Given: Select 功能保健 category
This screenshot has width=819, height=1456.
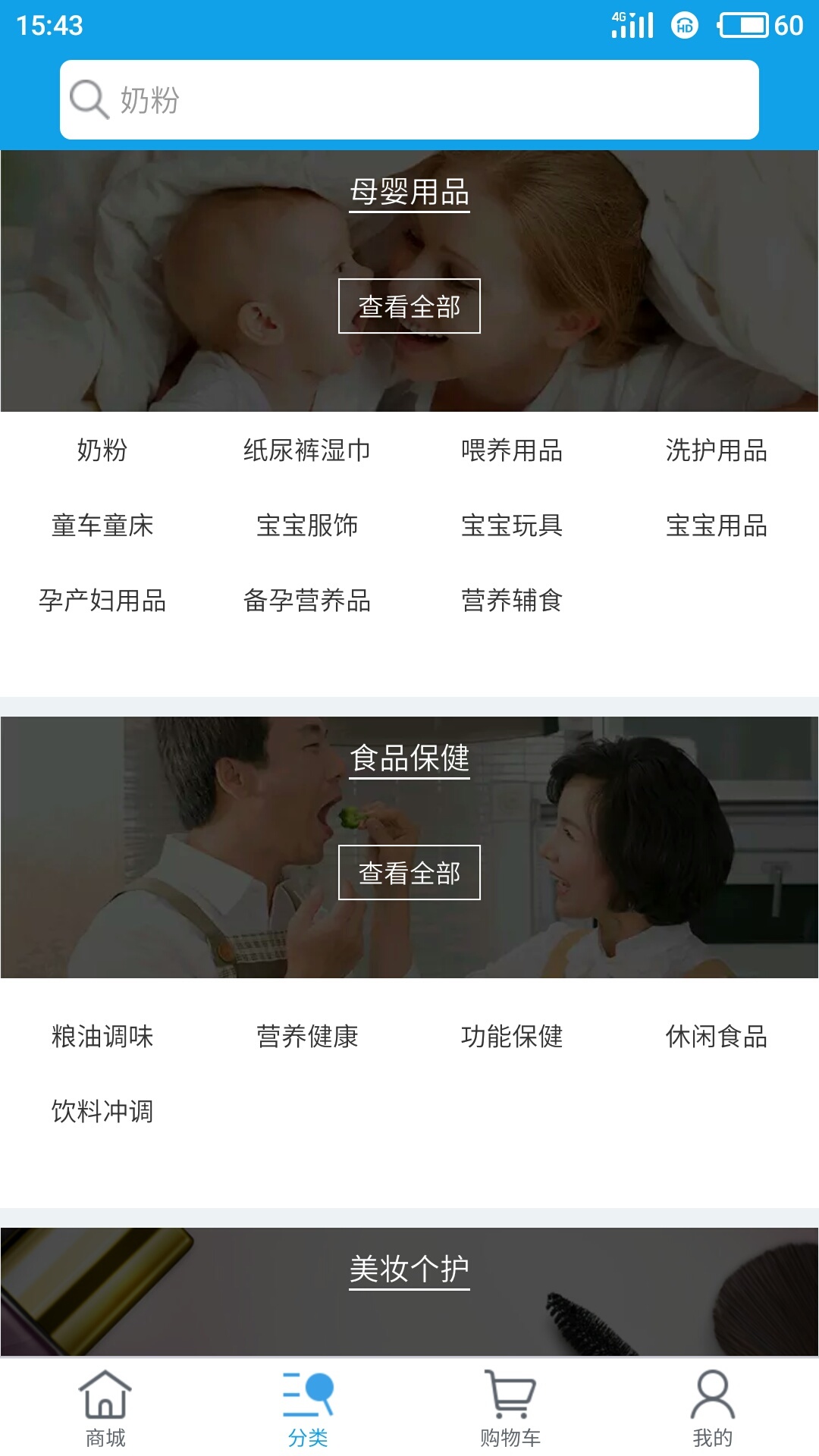Looking at the screenshot, I should pos(512,1037).
